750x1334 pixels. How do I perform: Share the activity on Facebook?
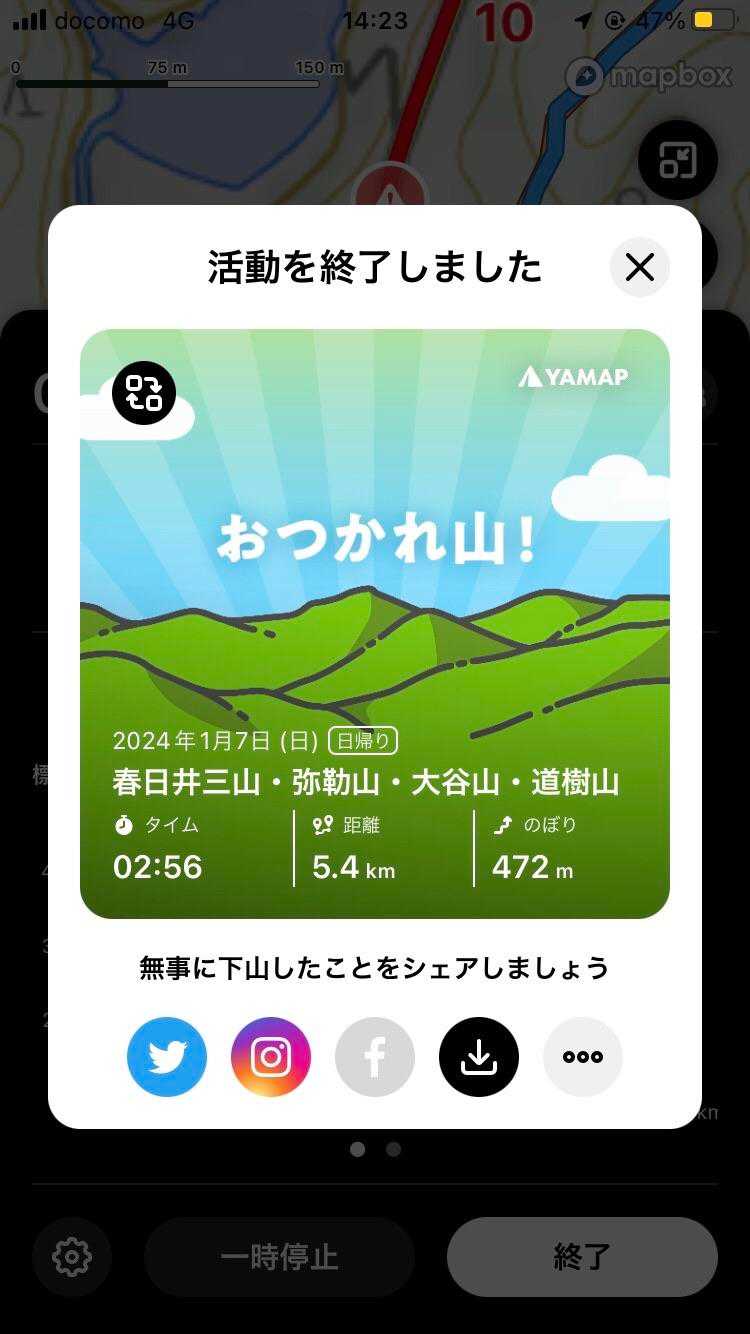coord(375,1057)
